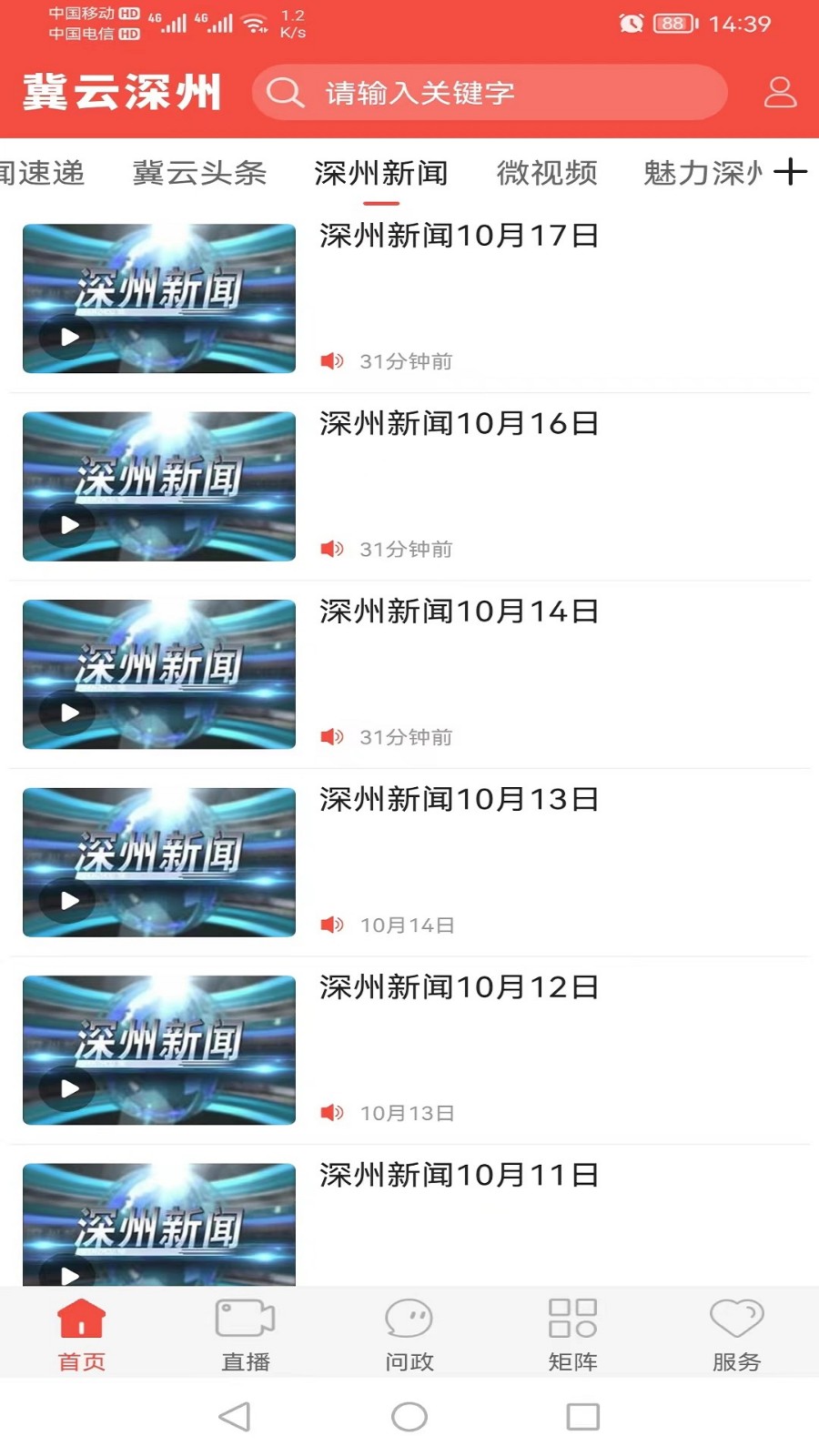This screenshot has height=1456, width=819.
Task: Open the add channel plus icon
Action: click(790, 172)
